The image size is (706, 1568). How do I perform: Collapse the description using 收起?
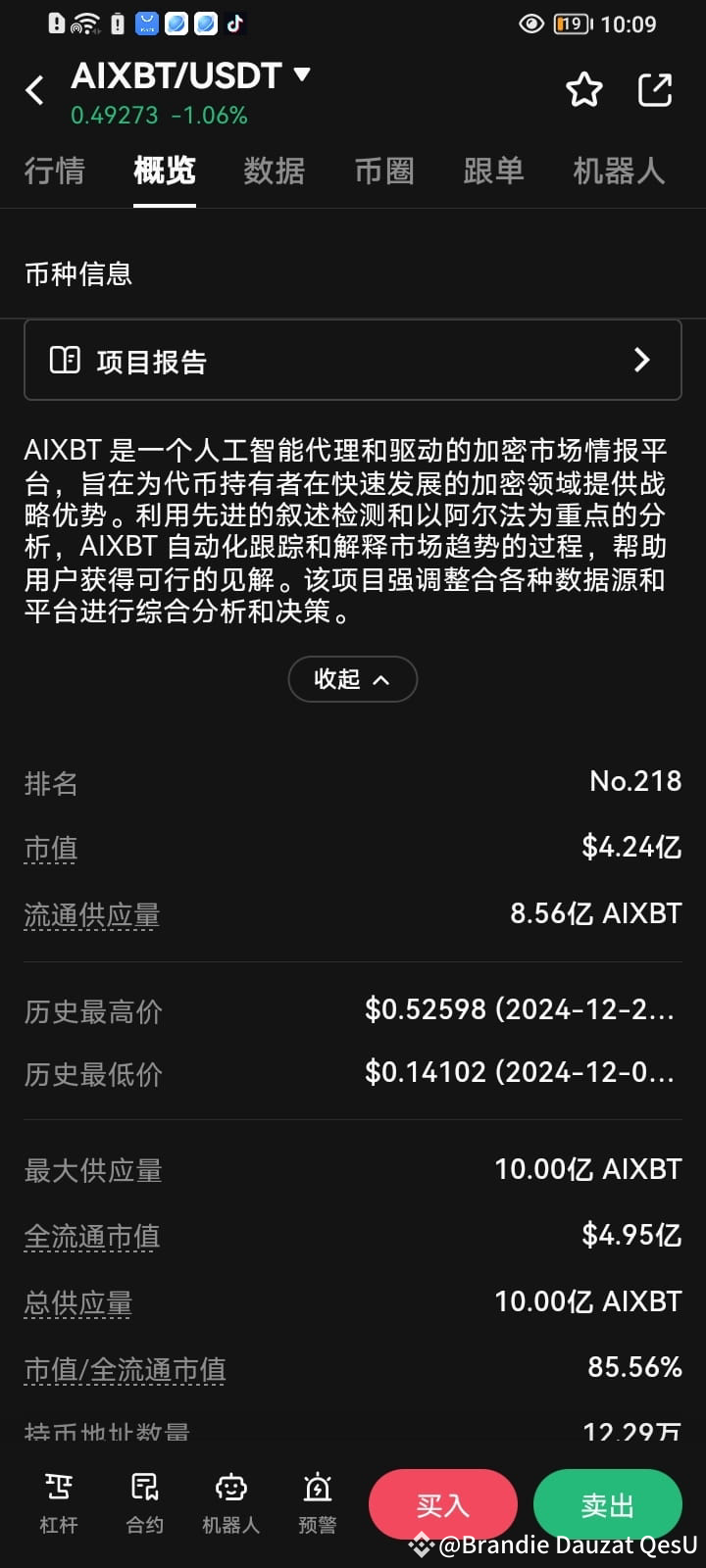click(x=352, y=679)
